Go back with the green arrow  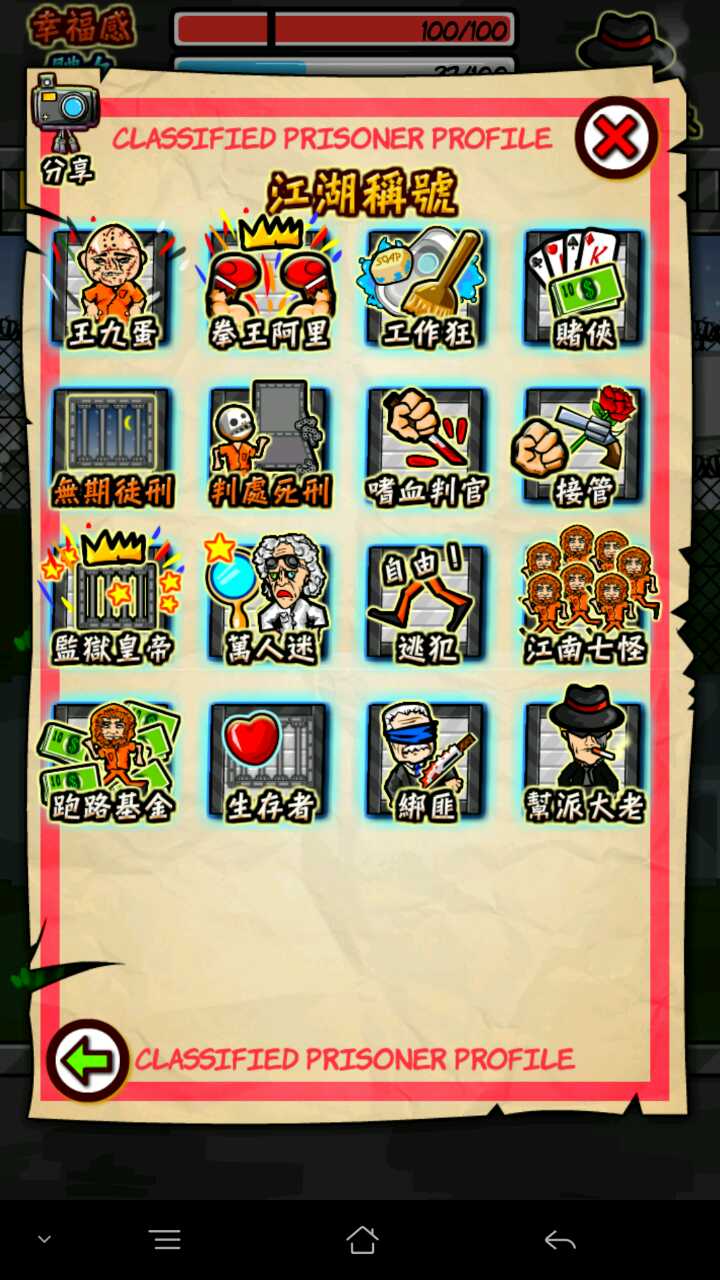click(x=88, y=1060)
